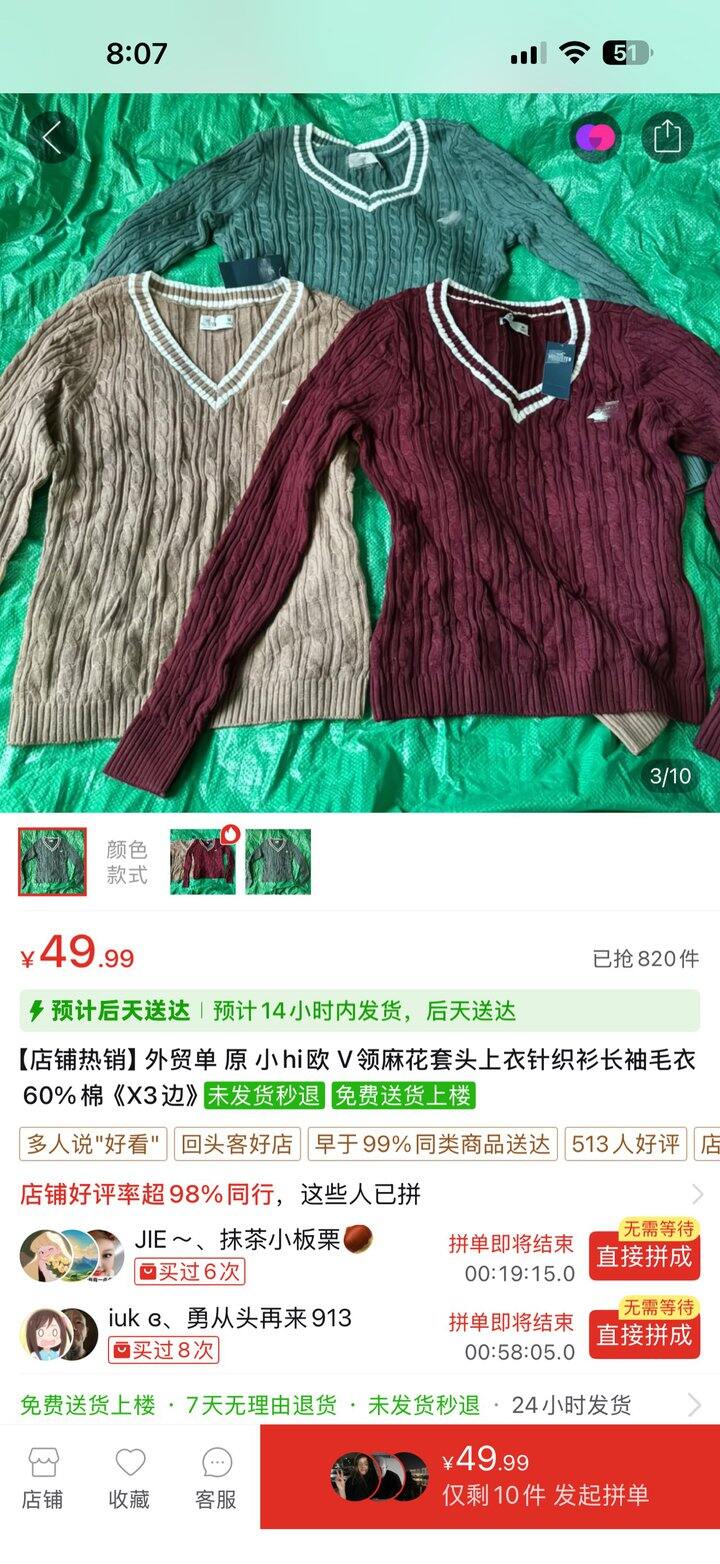
Task: Join JIE's group buy via 直接拼成
Action: 644,1256
